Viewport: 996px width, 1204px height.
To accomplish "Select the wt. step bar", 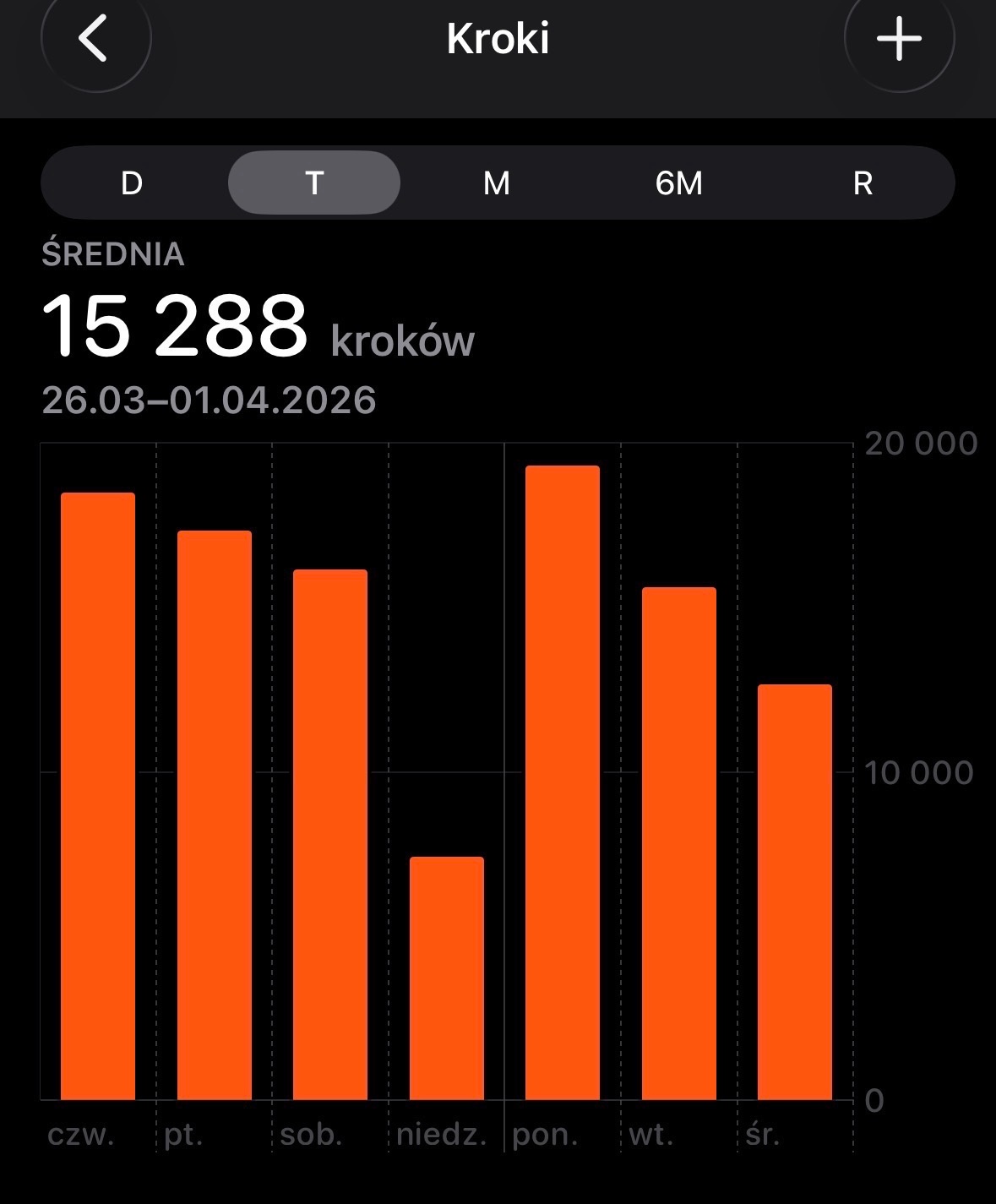I will tap(679, 843).
